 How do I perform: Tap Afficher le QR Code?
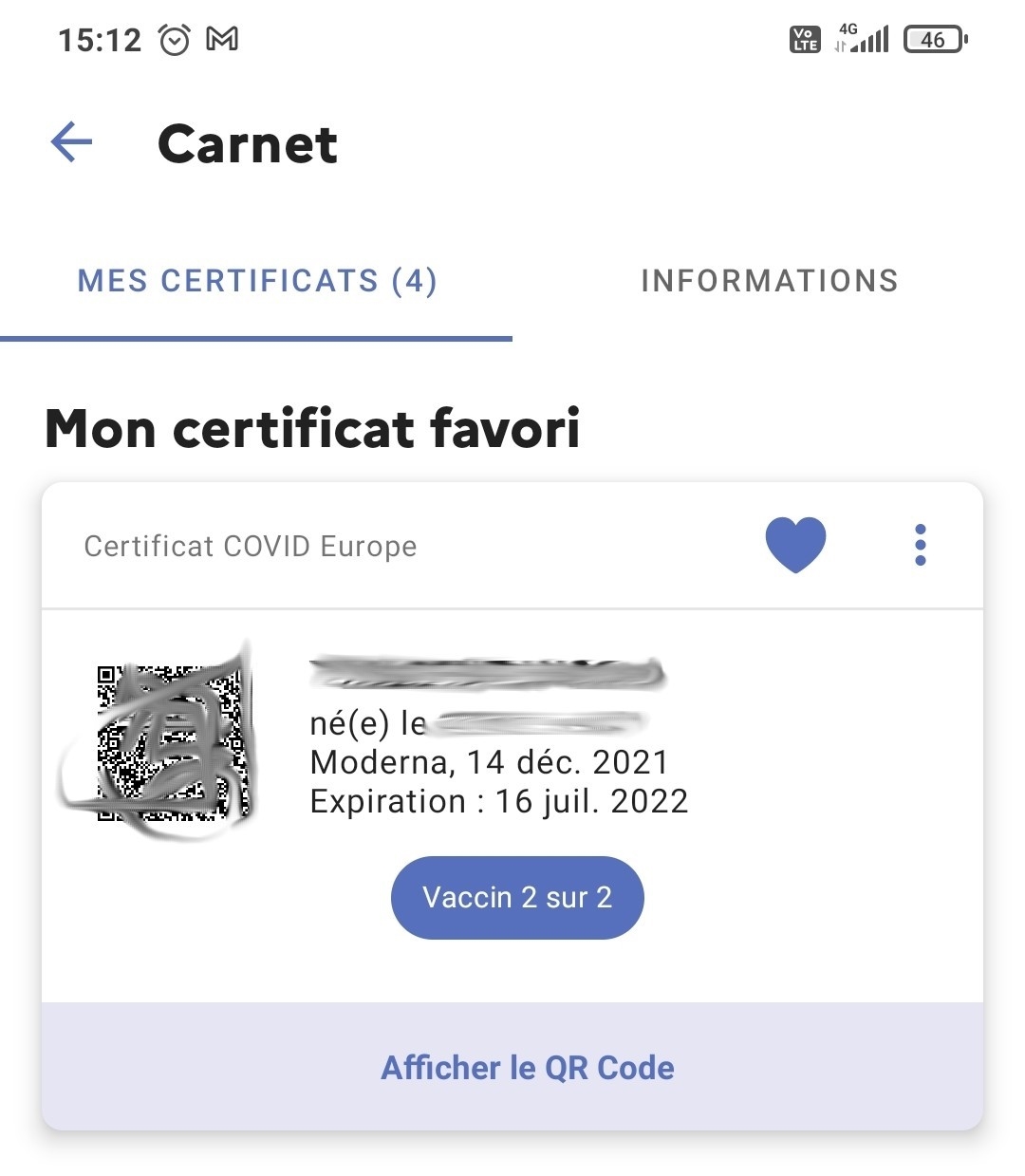[527, 1068]
